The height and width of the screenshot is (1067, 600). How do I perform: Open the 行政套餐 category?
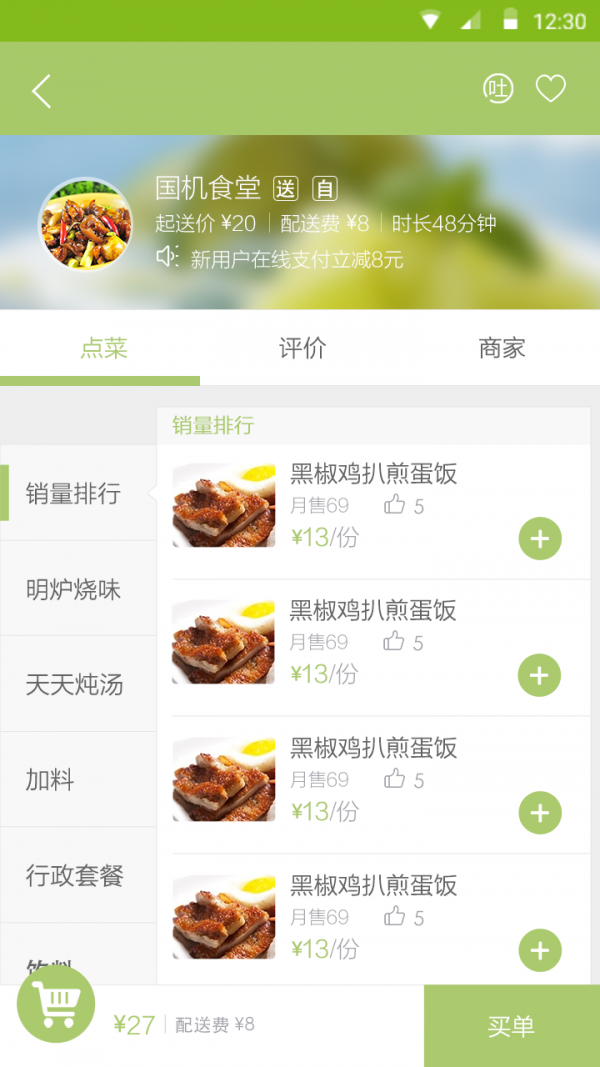[x=74, y=876]
